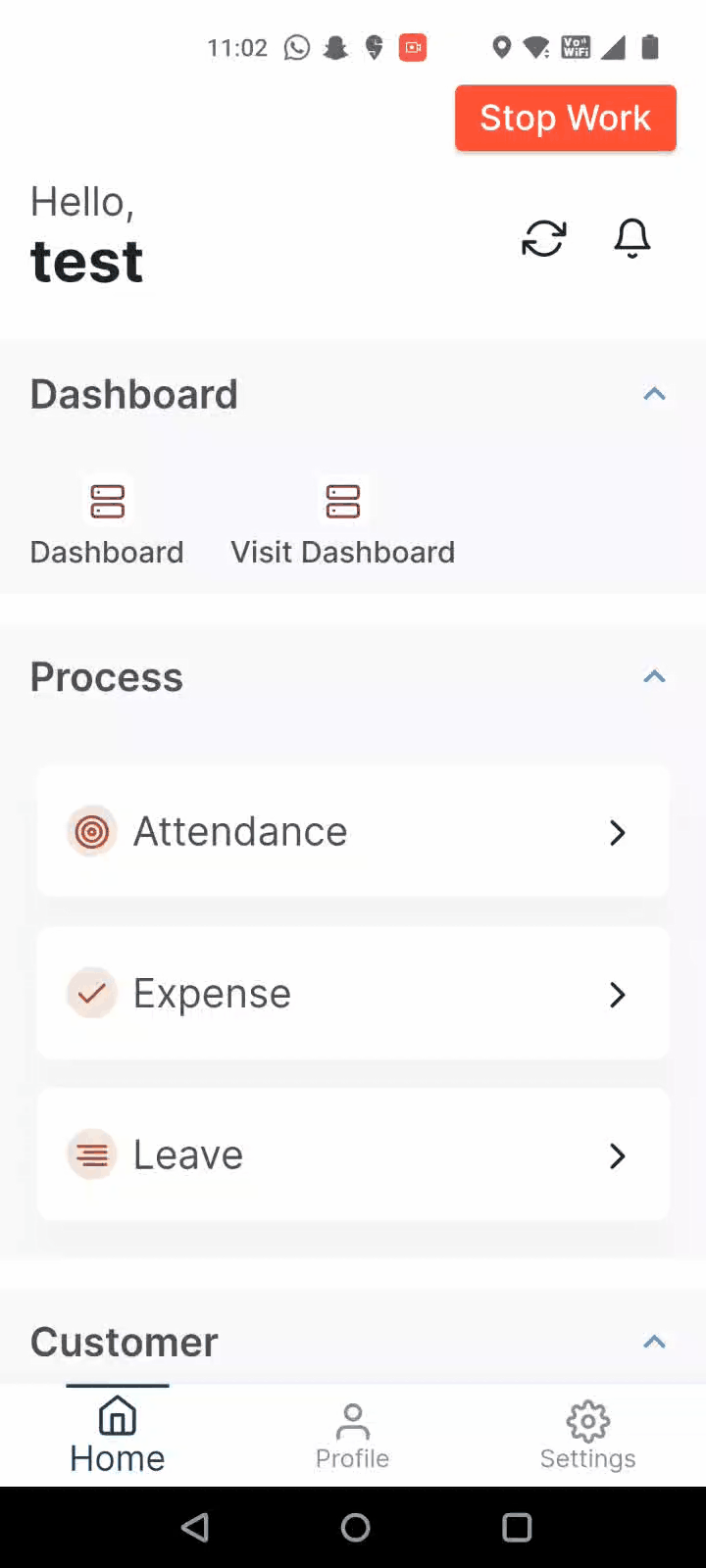Open Settings via the gear icon
This screenshot has width=706, height=1568.
[x=587, y=1414]
